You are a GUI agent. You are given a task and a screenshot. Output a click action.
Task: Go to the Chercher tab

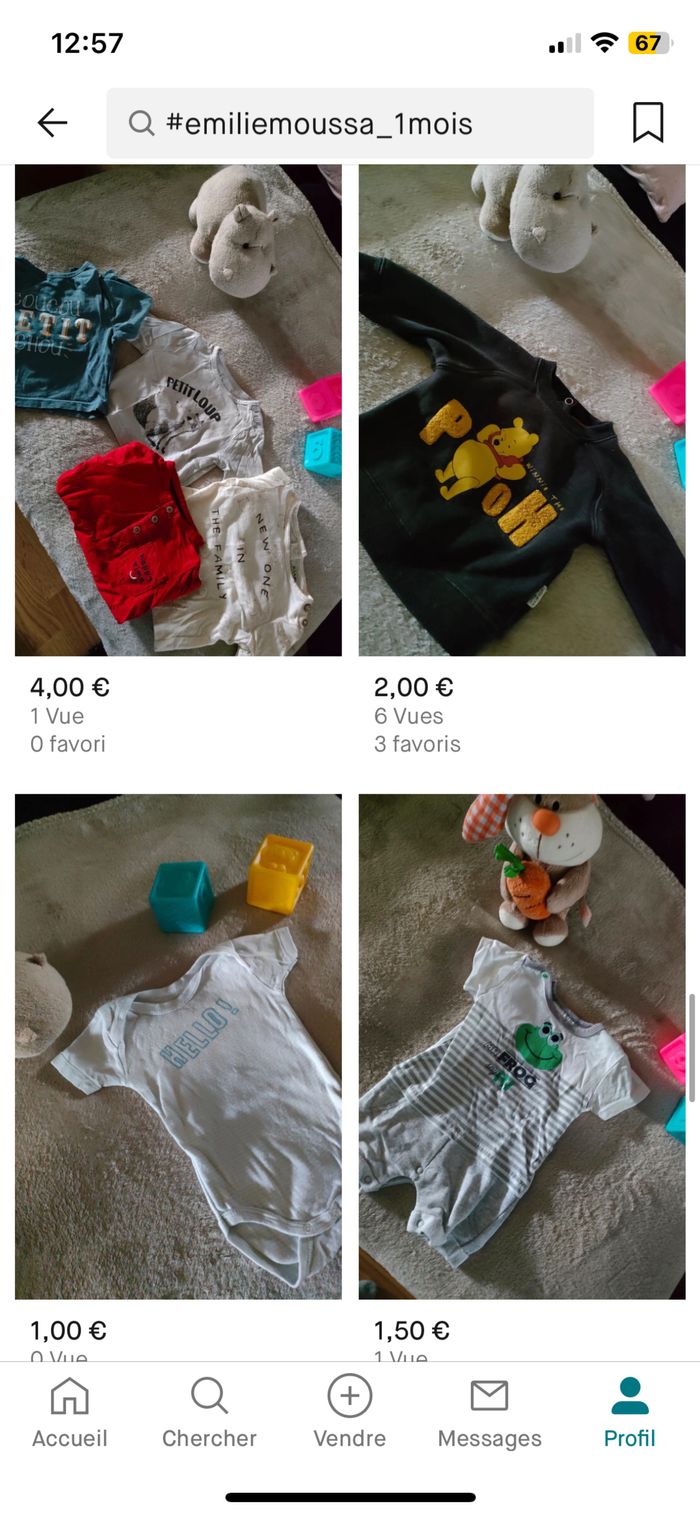click(209, 1412)
